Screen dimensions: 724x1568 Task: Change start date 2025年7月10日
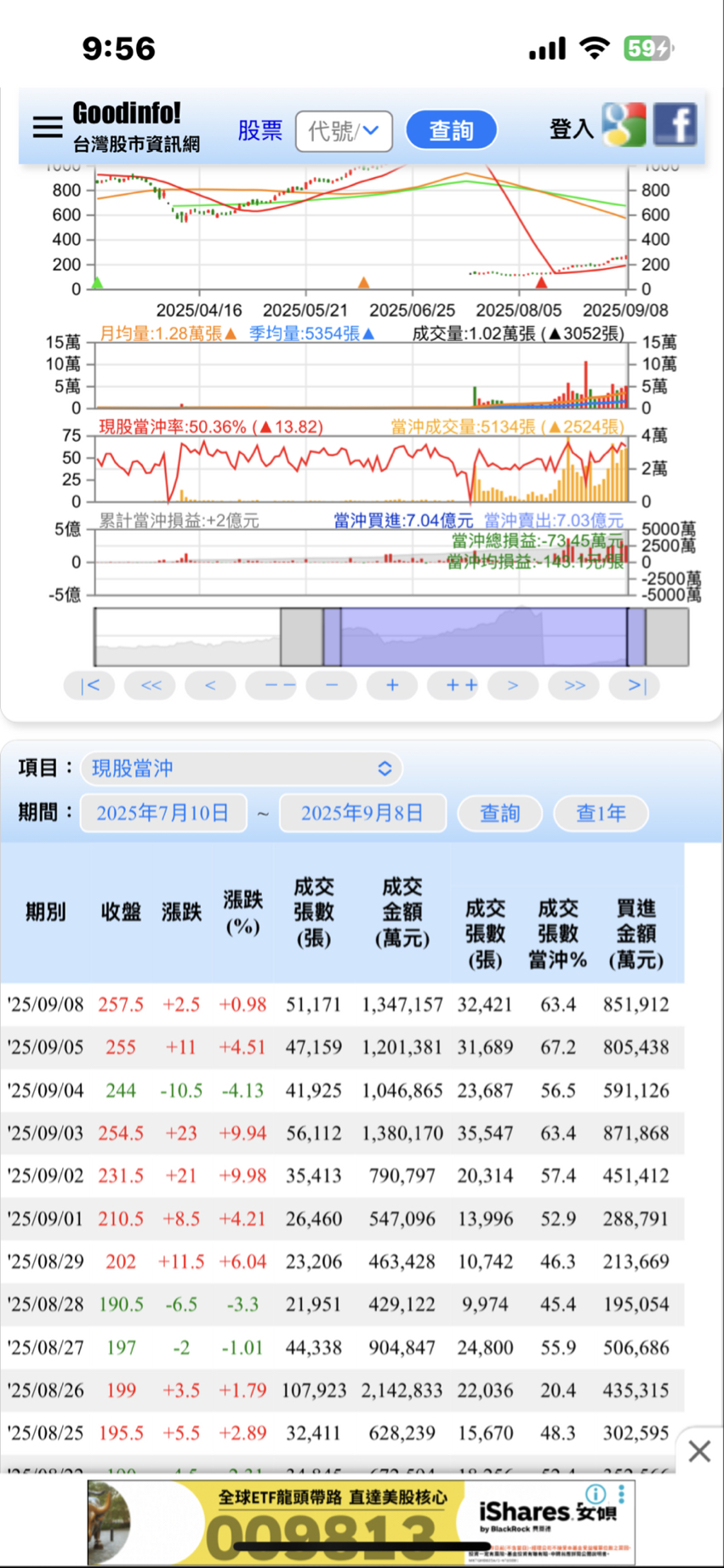pos(163,813)
